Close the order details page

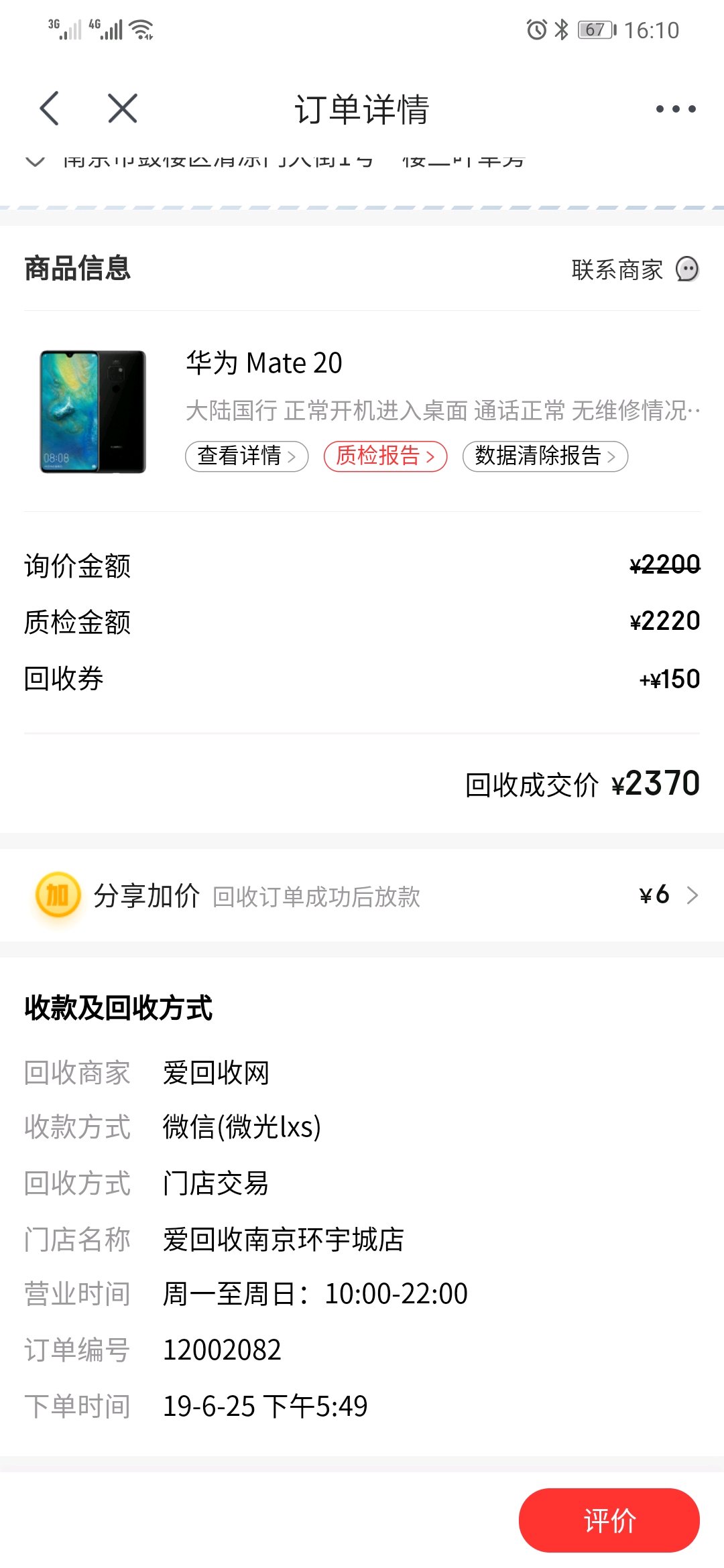123,109
